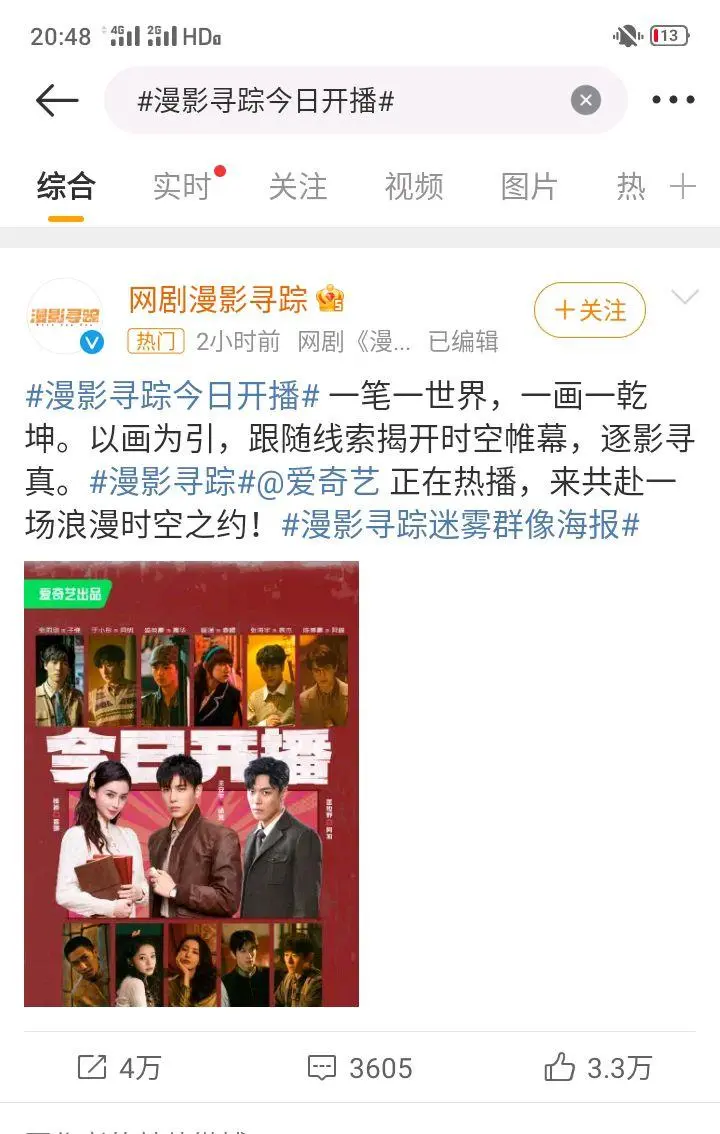
Task: Switch to the 视频 tab
Action: pos(414,187)
